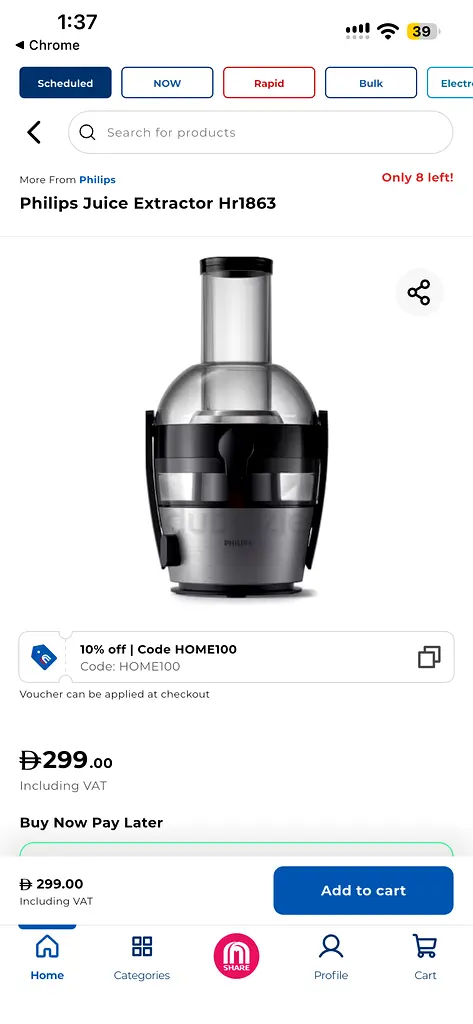Go back with the arrow icon
Viewport: 473px width, 1024px height.
point(34,133)
